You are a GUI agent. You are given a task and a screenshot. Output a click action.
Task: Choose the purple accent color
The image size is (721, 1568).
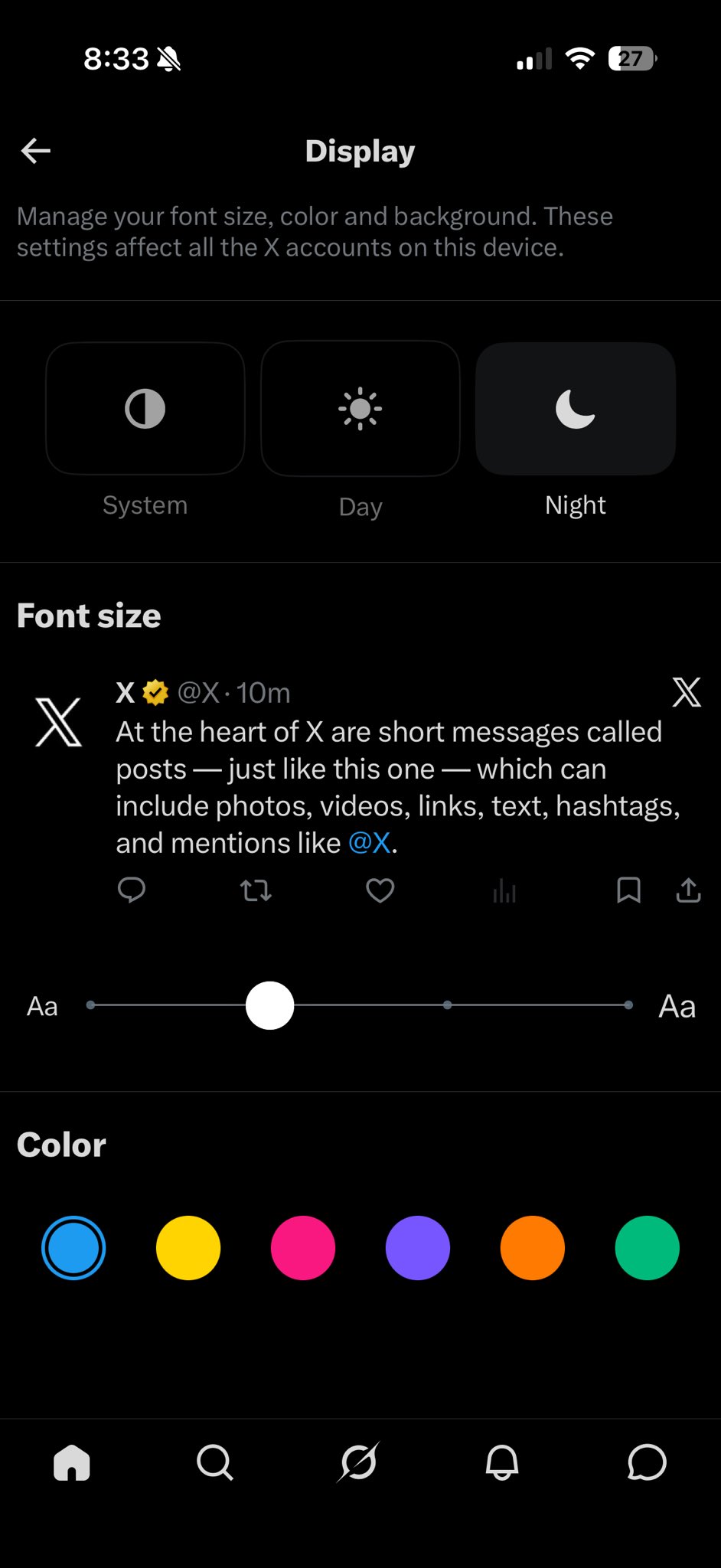click(x=418, y=1248)
